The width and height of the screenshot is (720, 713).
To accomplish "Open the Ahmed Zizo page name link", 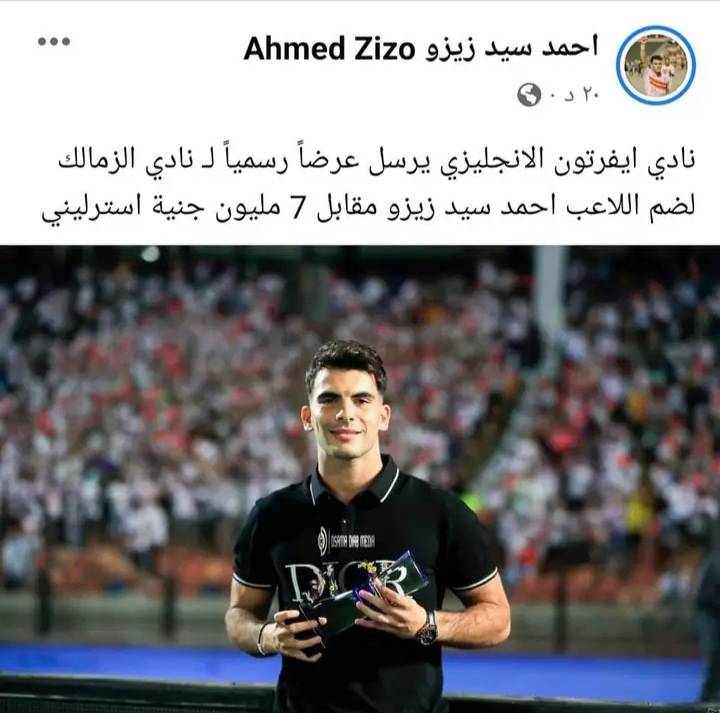I will pyautogui.click(x=421, y=47).
